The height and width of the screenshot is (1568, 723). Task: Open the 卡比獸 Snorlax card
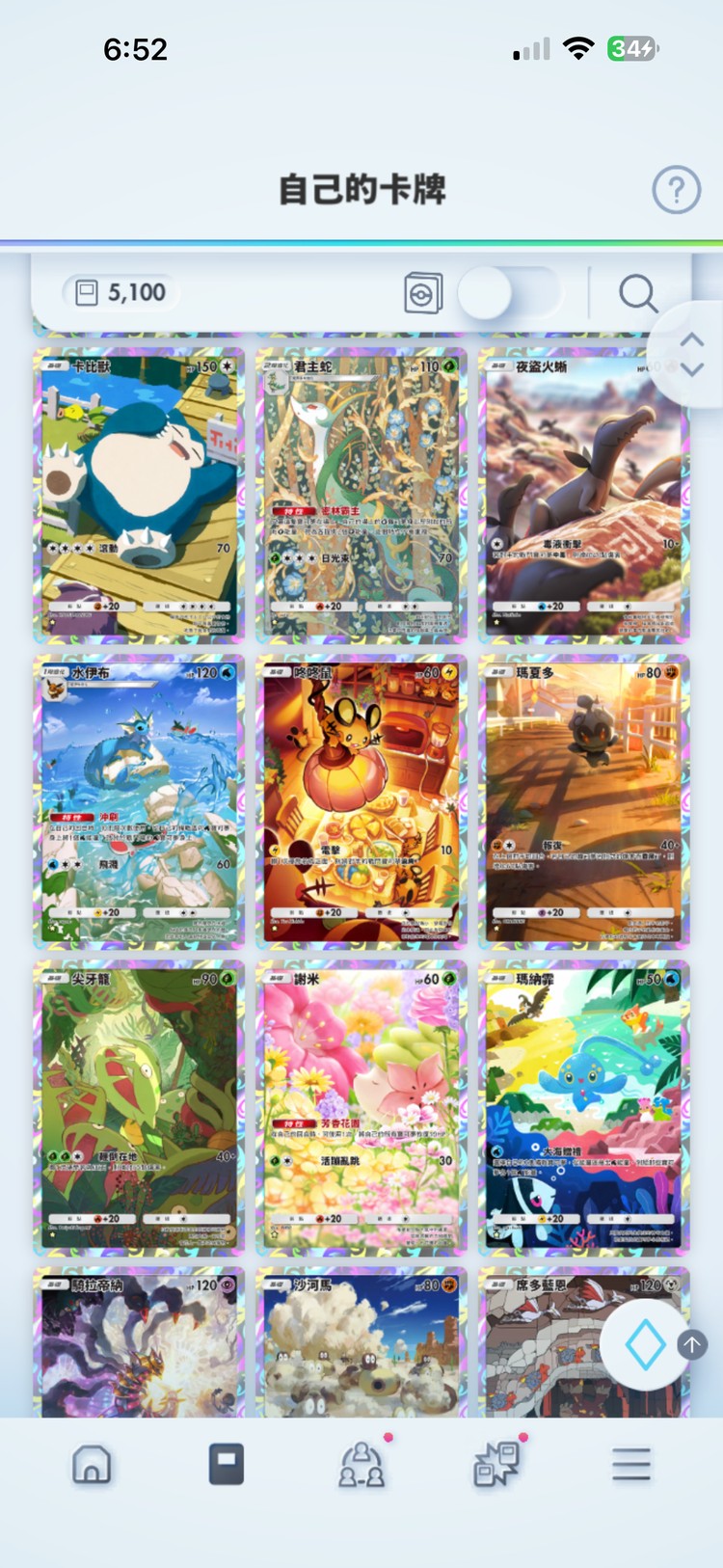point(139,495)
